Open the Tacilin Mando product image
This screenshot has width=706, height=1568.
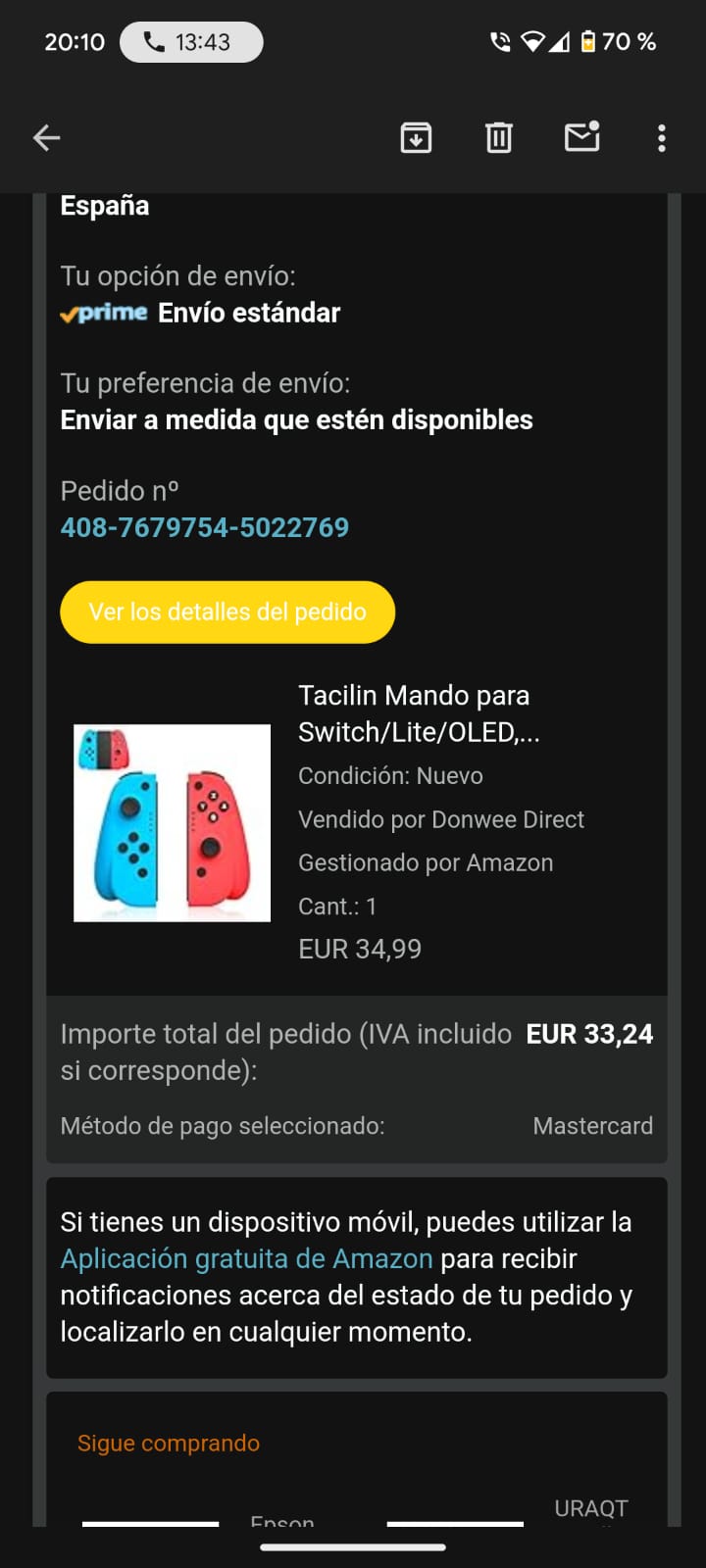[172, 822]
